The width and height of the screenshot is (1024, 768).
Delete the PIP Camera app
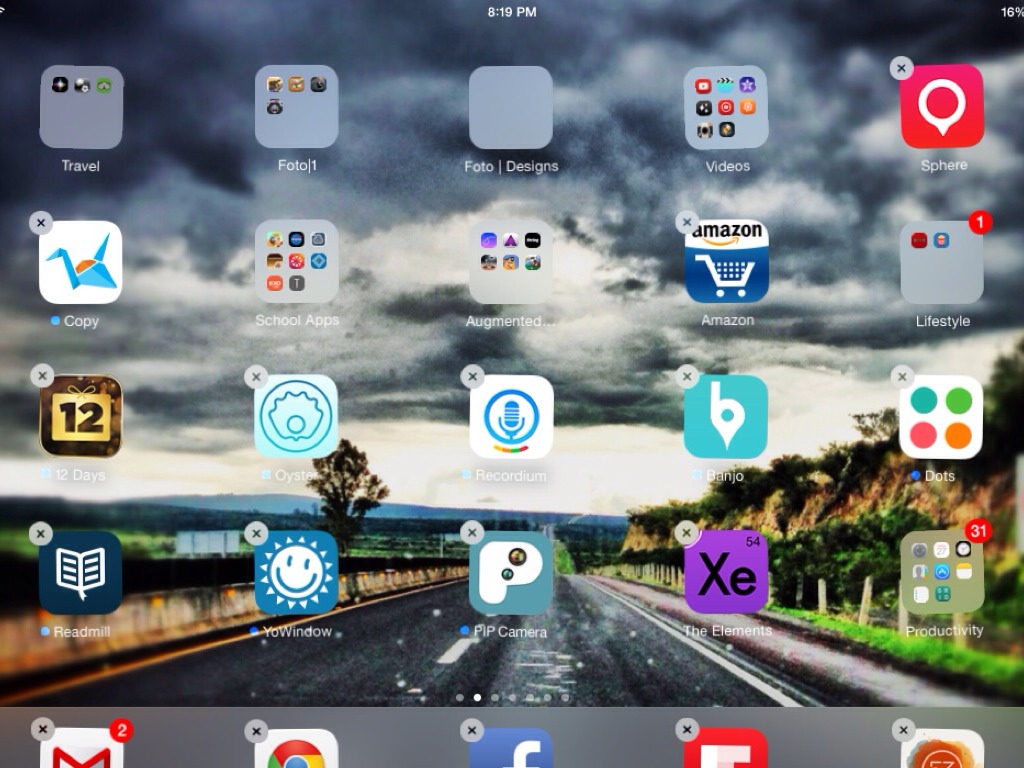[472, 533]
